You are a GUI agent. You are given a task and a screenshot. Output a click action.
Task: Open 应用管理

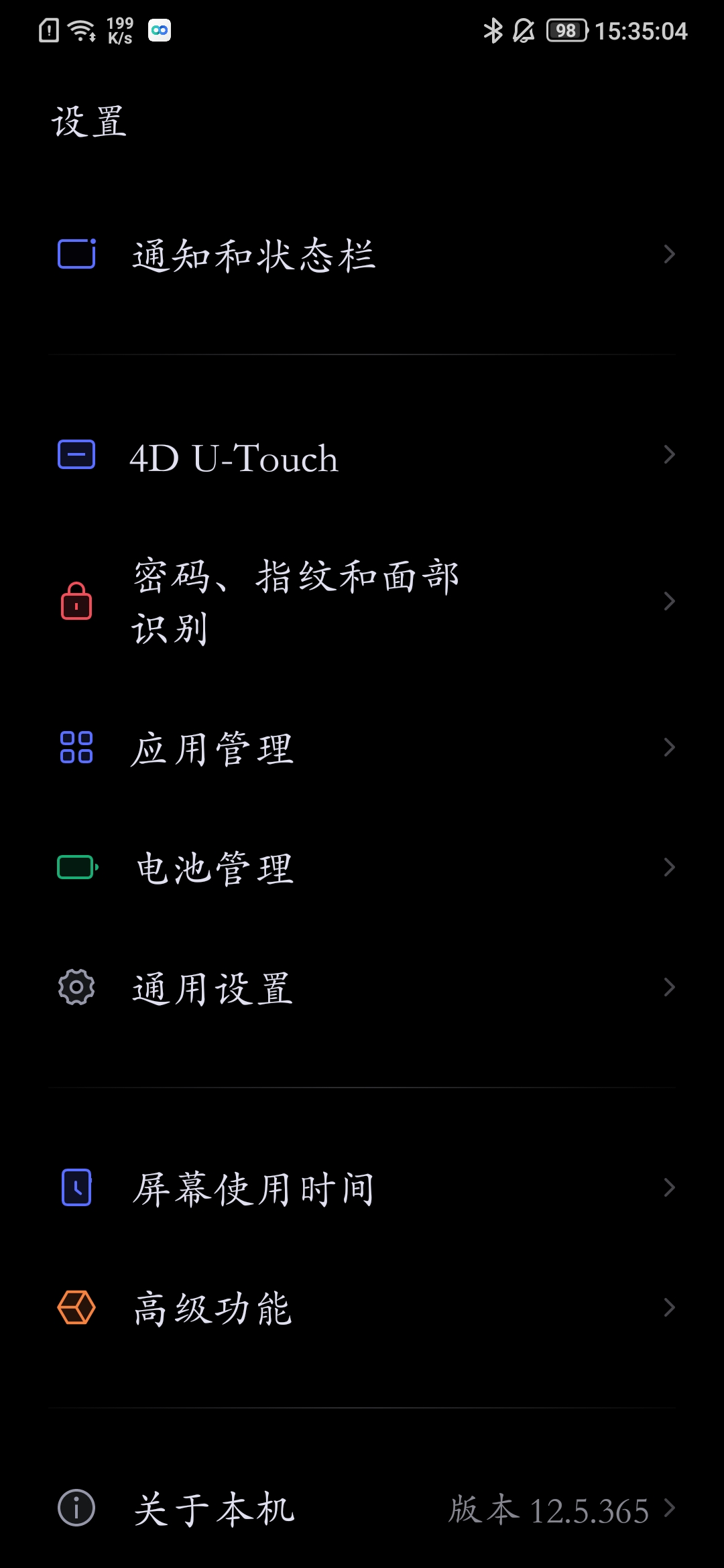pos(362,748)
